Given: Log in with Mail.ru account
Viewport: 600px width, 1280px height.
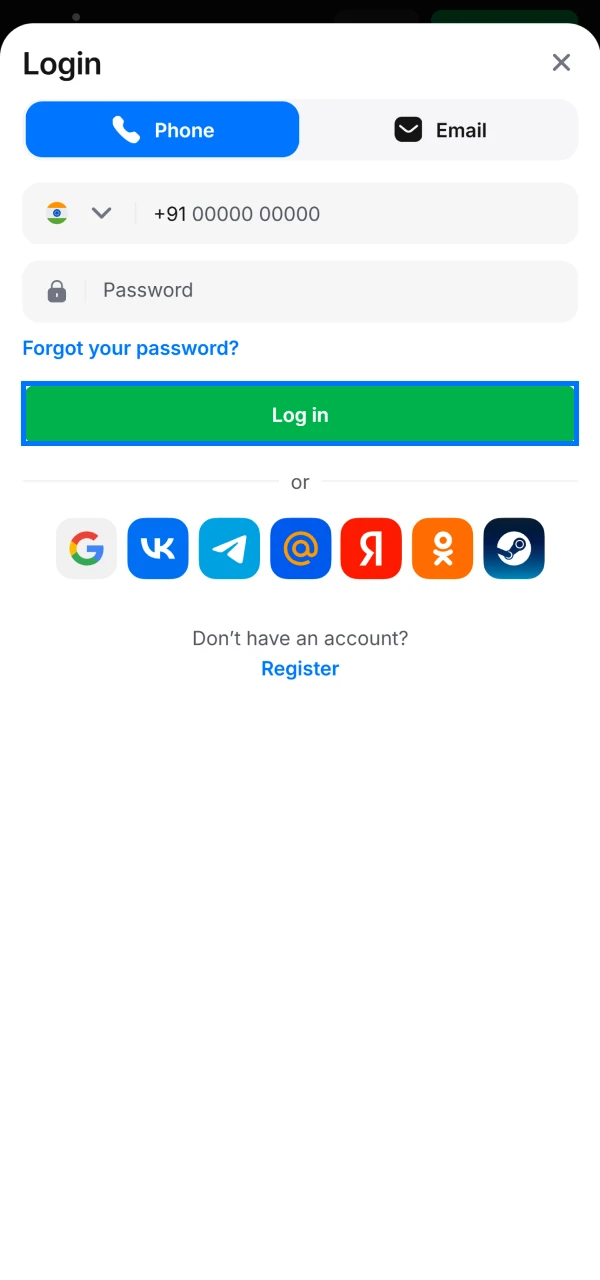Looking at the screenshot, I should tap(300, 548).
